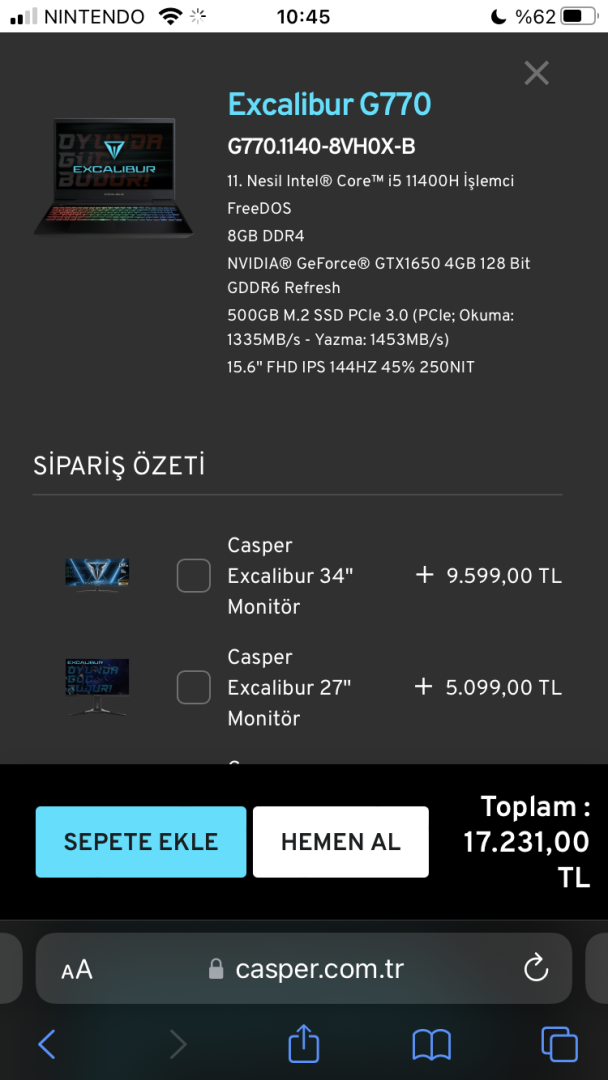Show all open Safari tabs
Image resolution: width=608 pixels, height=1080 pixels.
coord(559,1045)
